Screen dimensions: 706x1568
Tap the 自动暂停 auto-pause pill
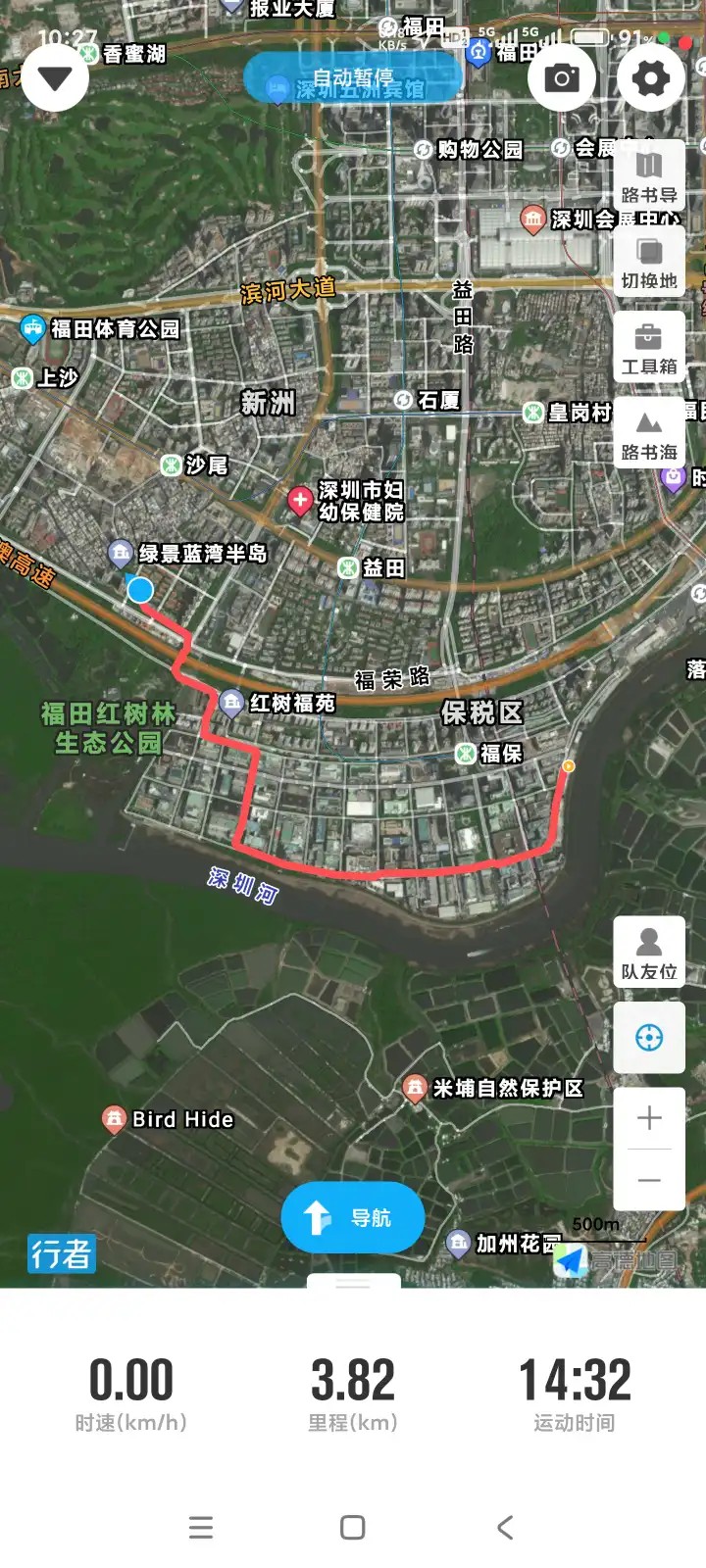(353, 78)
